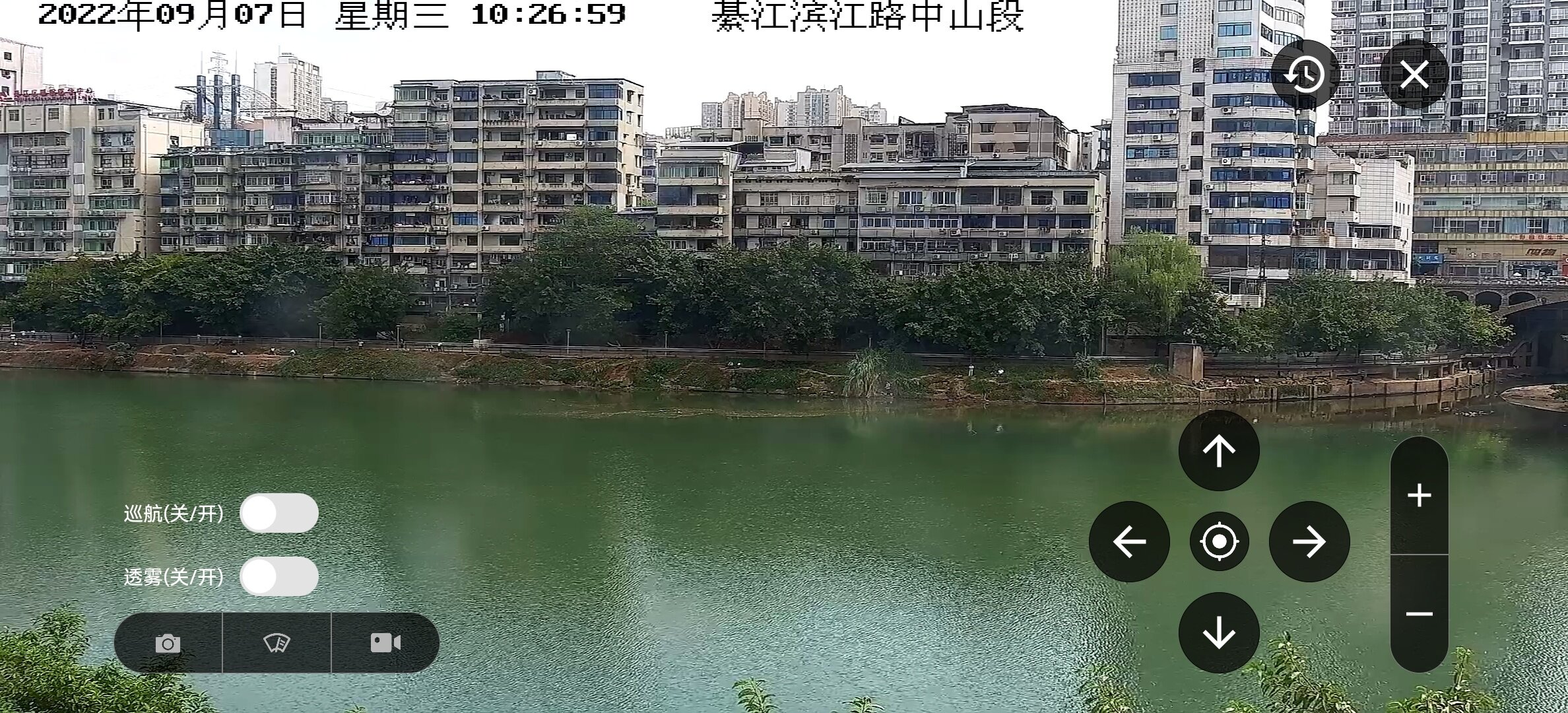1568x713 pixels.
Task: Close the camera live view
Action: point(1414,75)
